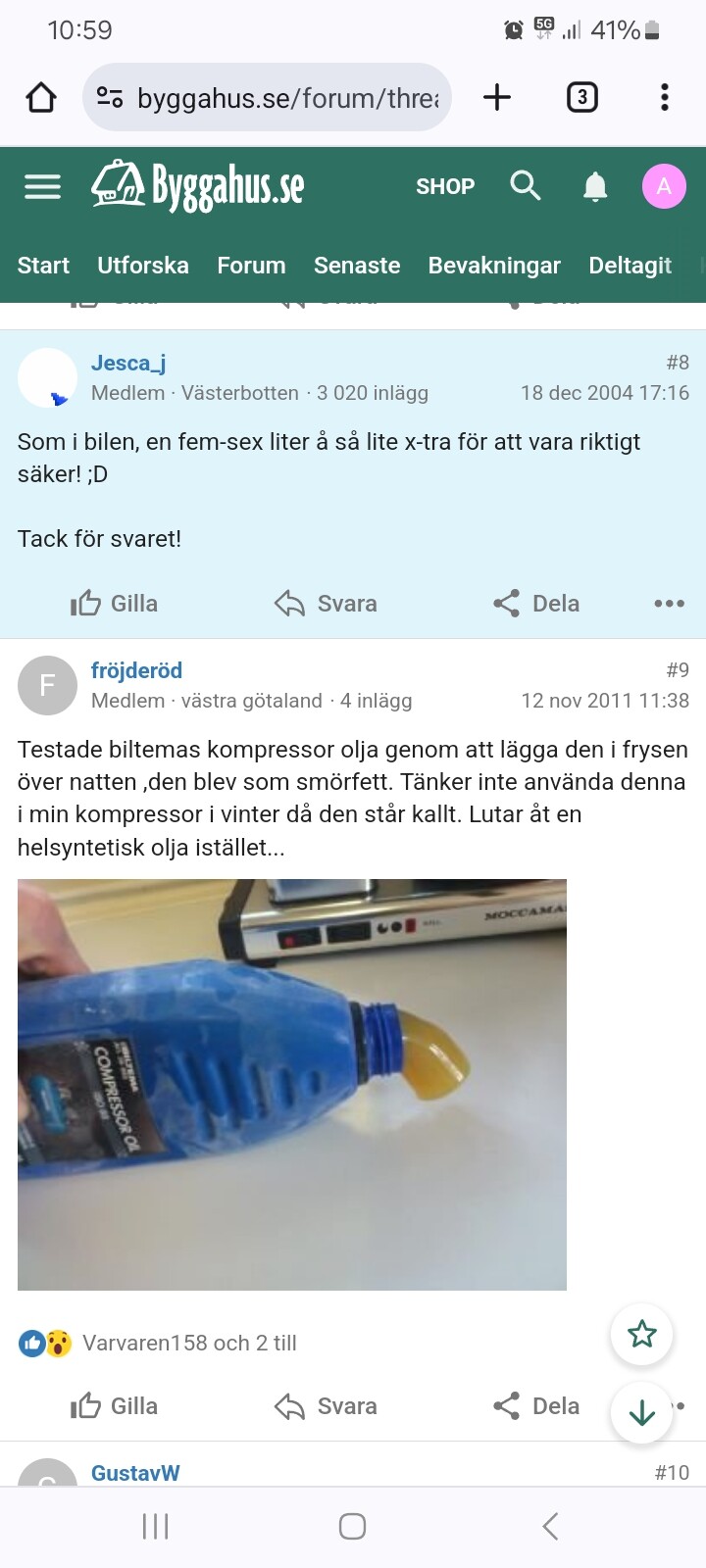Open the browser tab switcher
The height and width of the screenshot is (1568, 706).
click(x=581, y=97)
